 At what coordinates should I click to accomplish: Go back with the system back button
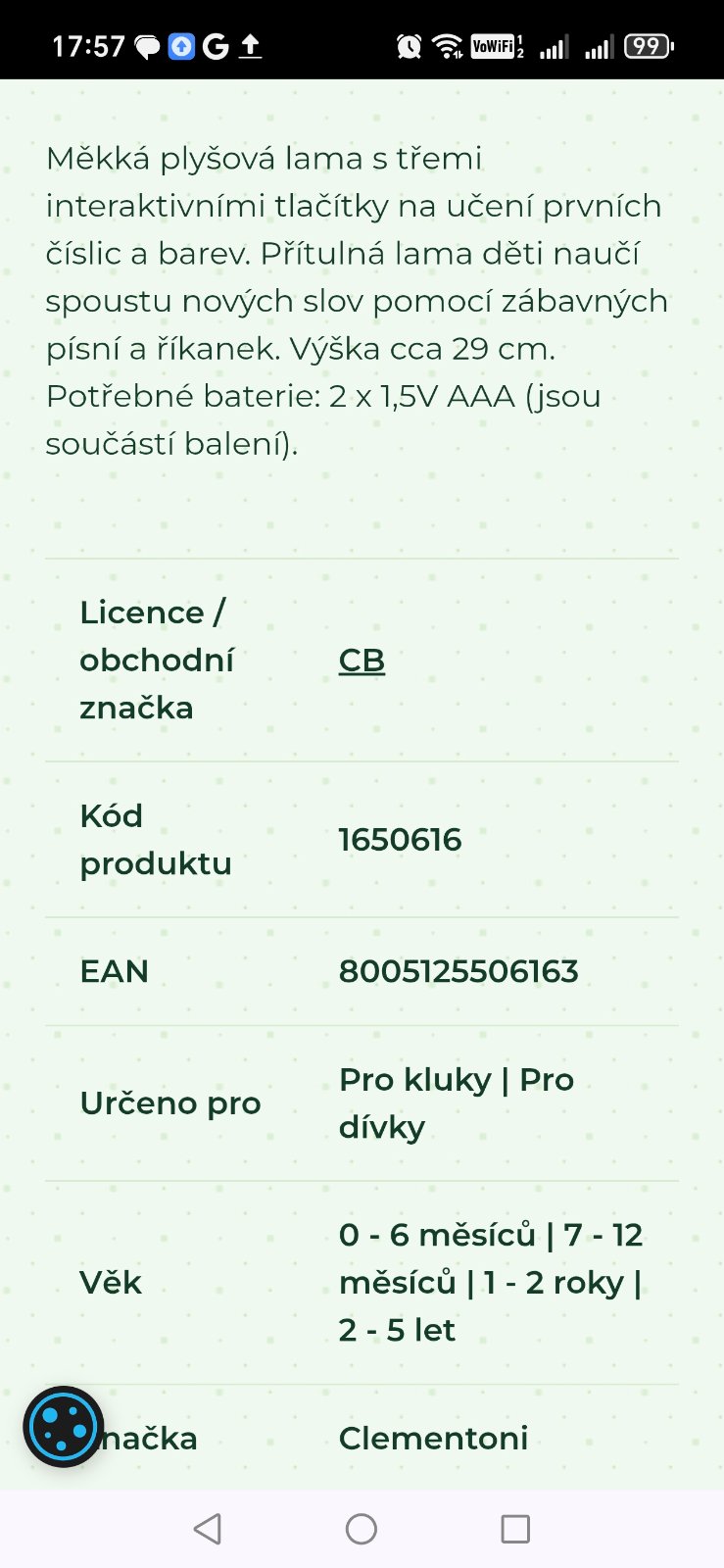coord(208,1529)
